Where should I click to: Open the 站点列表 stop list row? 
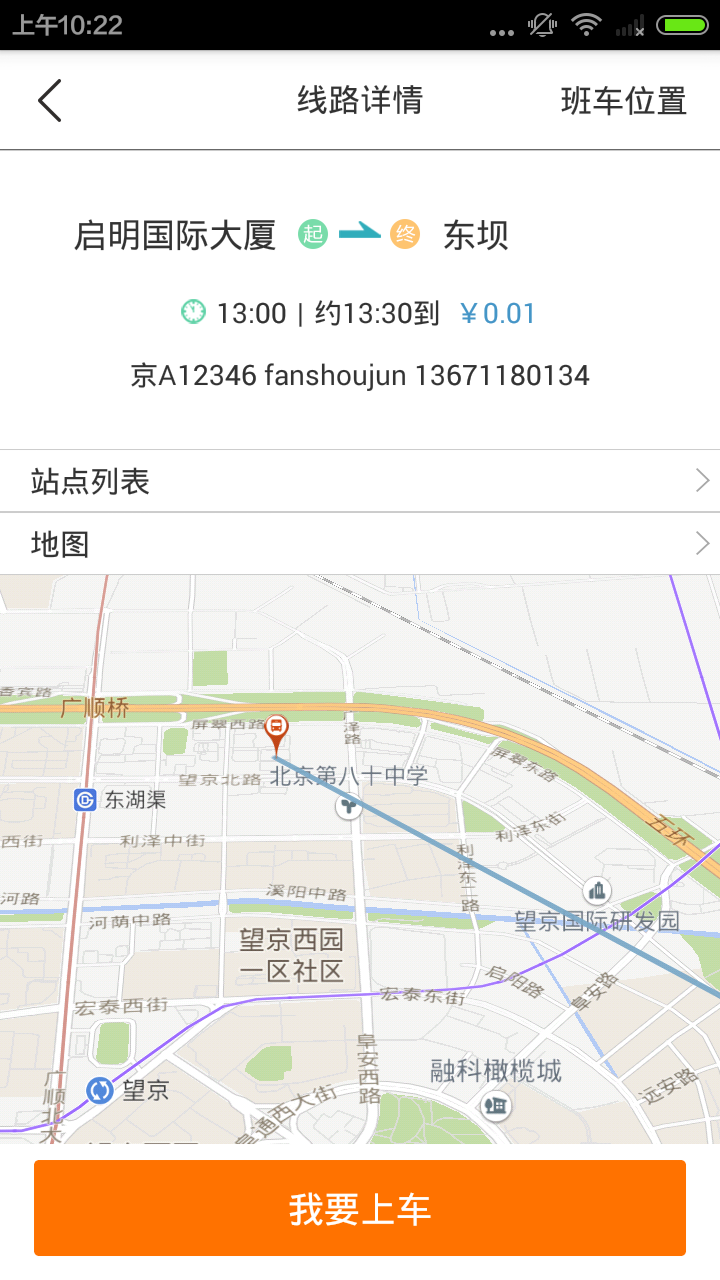[360, 482]
